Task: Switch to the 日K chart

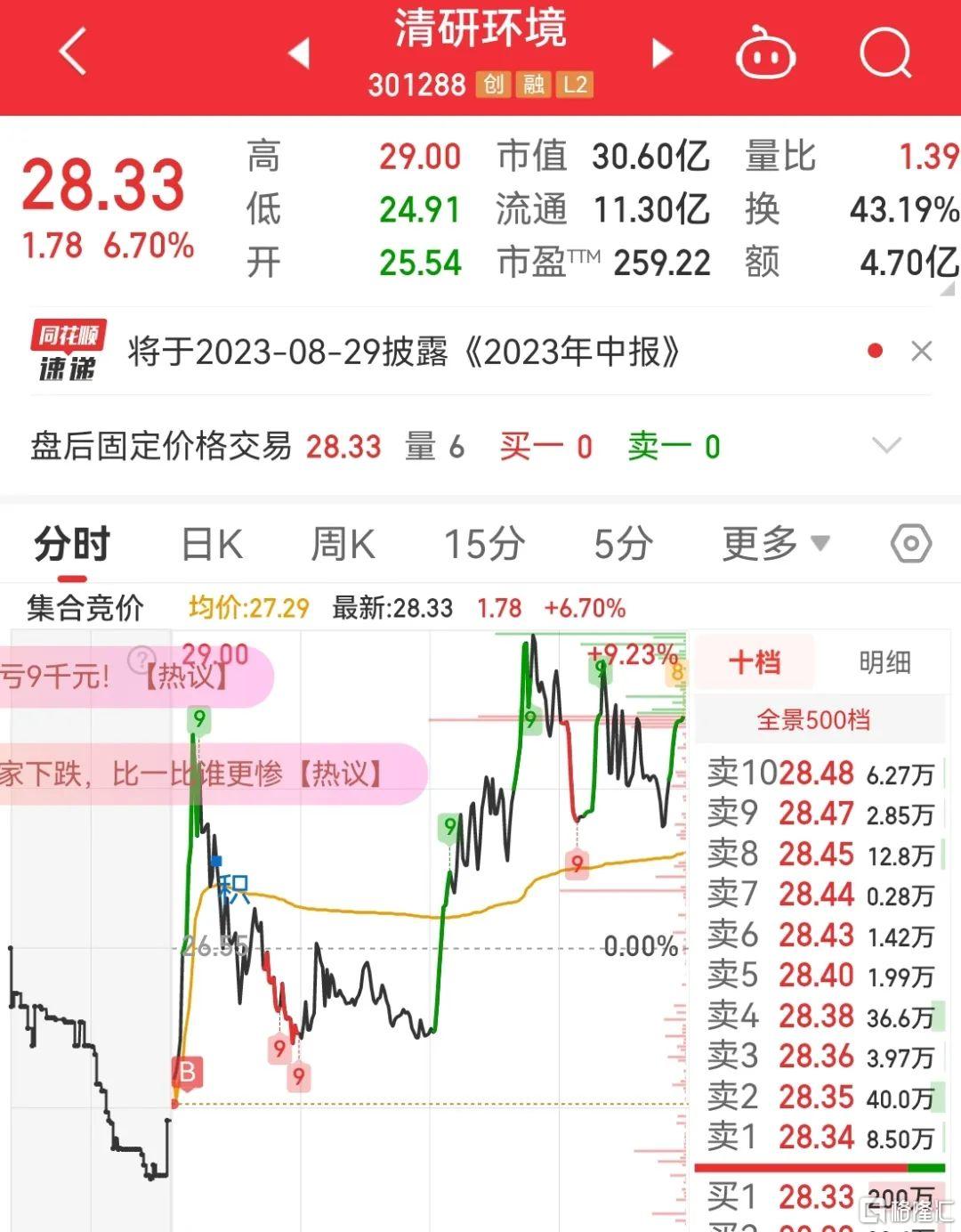Action: [212, 545]
